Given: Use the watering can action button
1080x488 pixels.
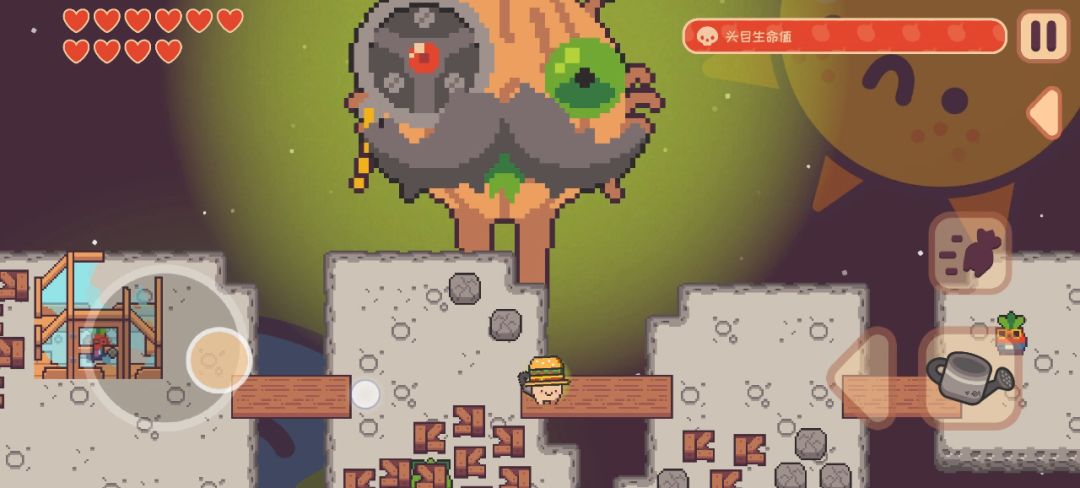Looking at the screenshot, I should pyautogui.click(x=968, y=377).
